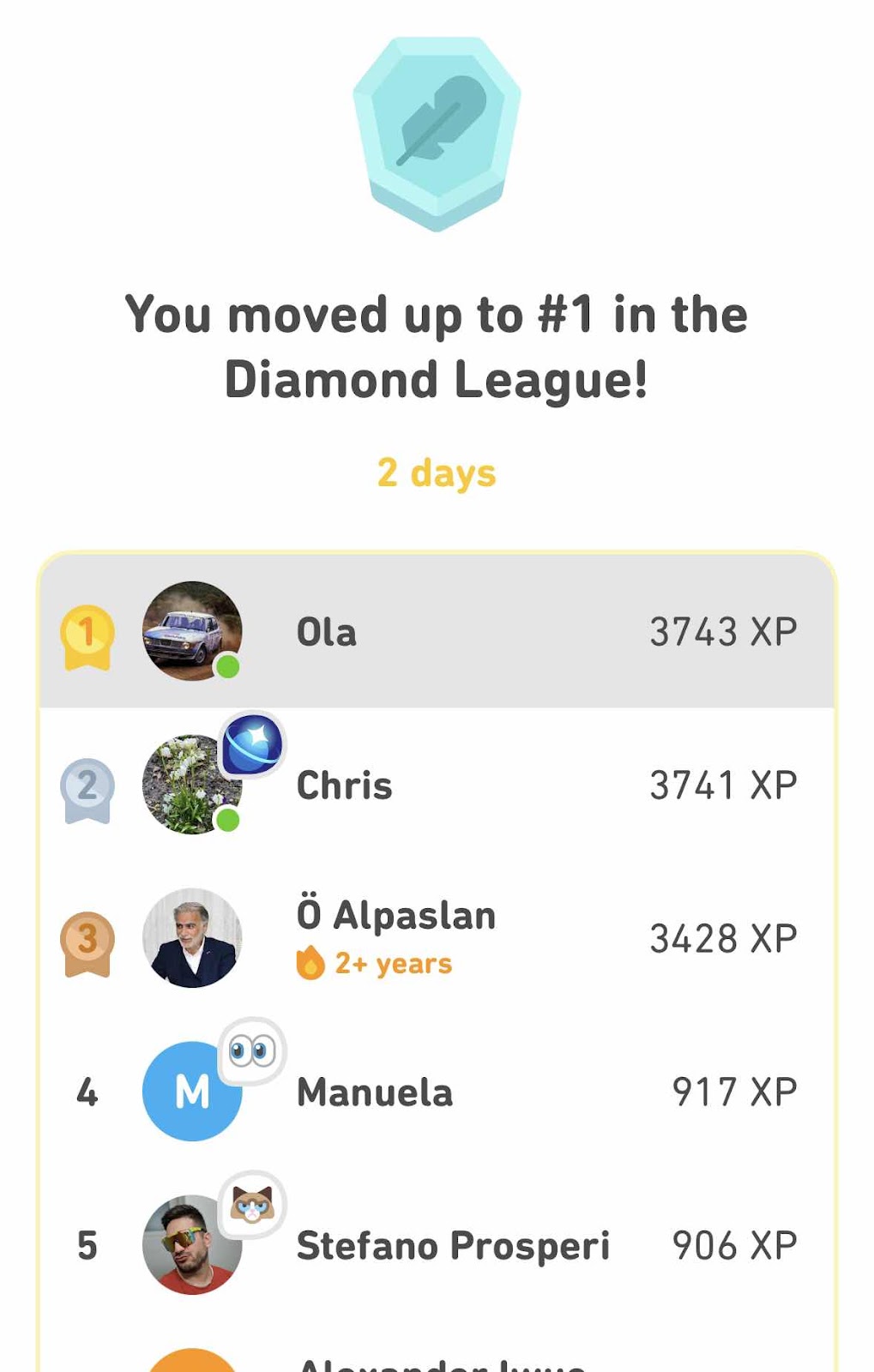This screenshot has width=874, height=1372.
Task: Open Stefano Prosperi's profile row
Action: coord(436,1244)
